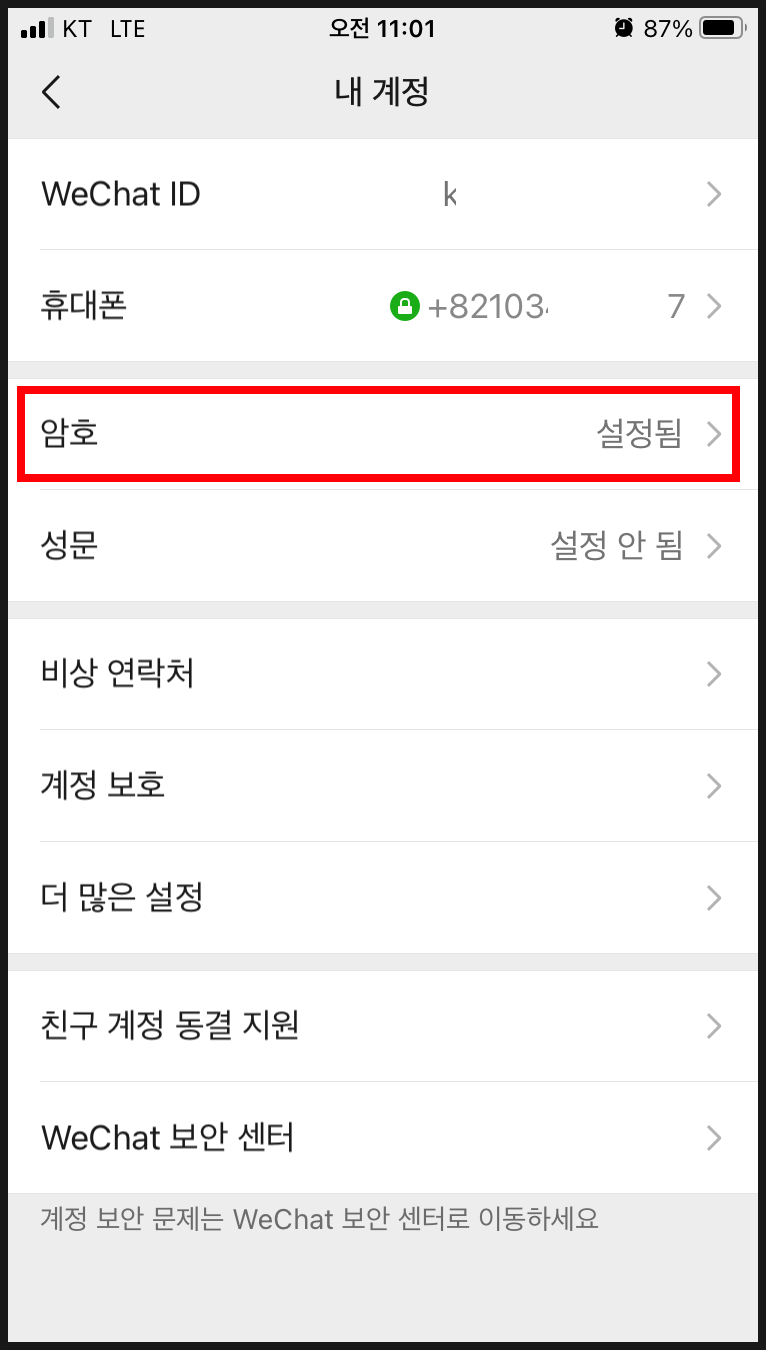Open 더 많은 설정
The height and width of the screenshot is (1350, 766).
point(383,898)
